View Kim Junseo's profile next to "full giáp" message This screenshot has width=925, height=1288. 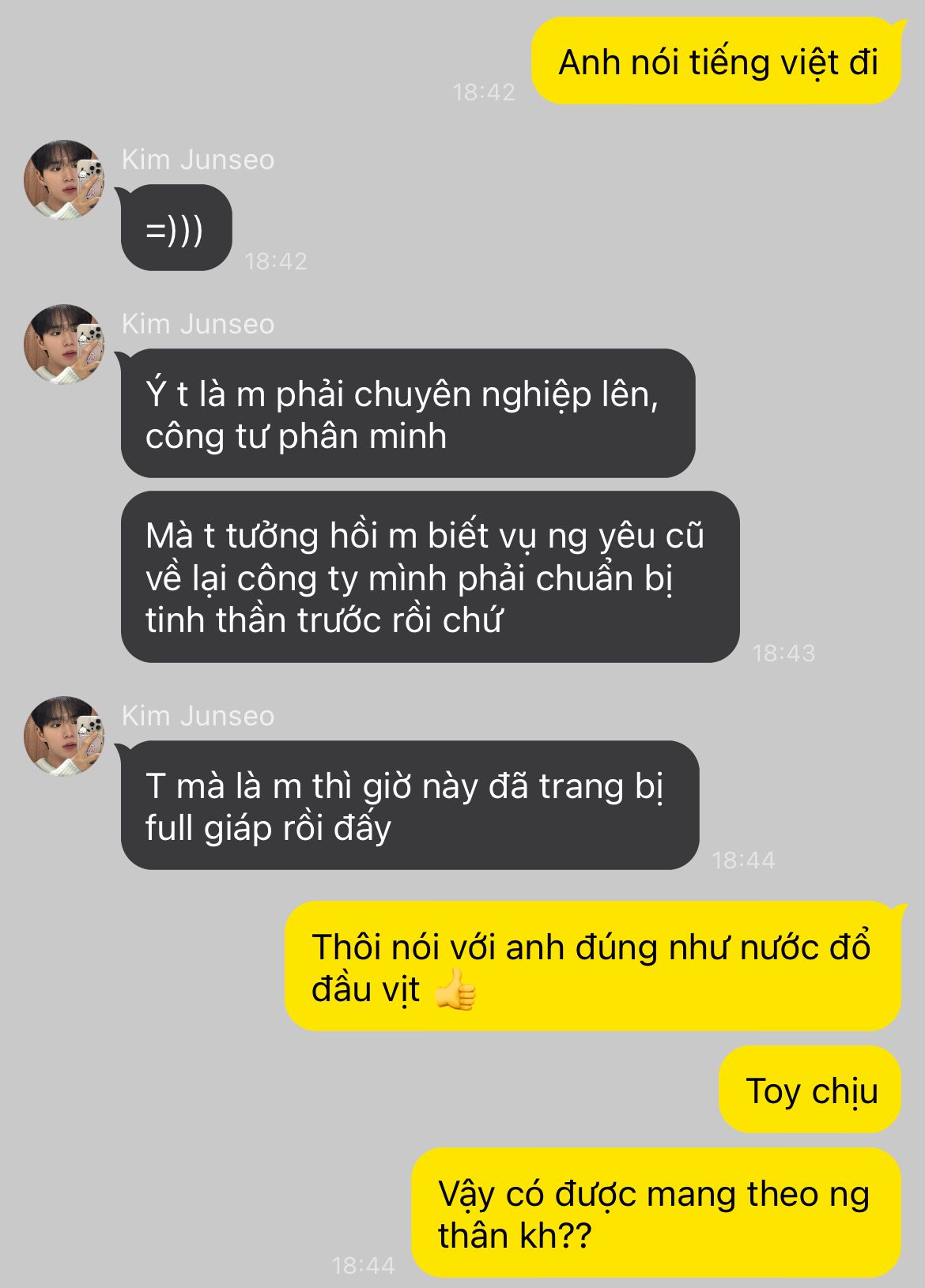65,736
